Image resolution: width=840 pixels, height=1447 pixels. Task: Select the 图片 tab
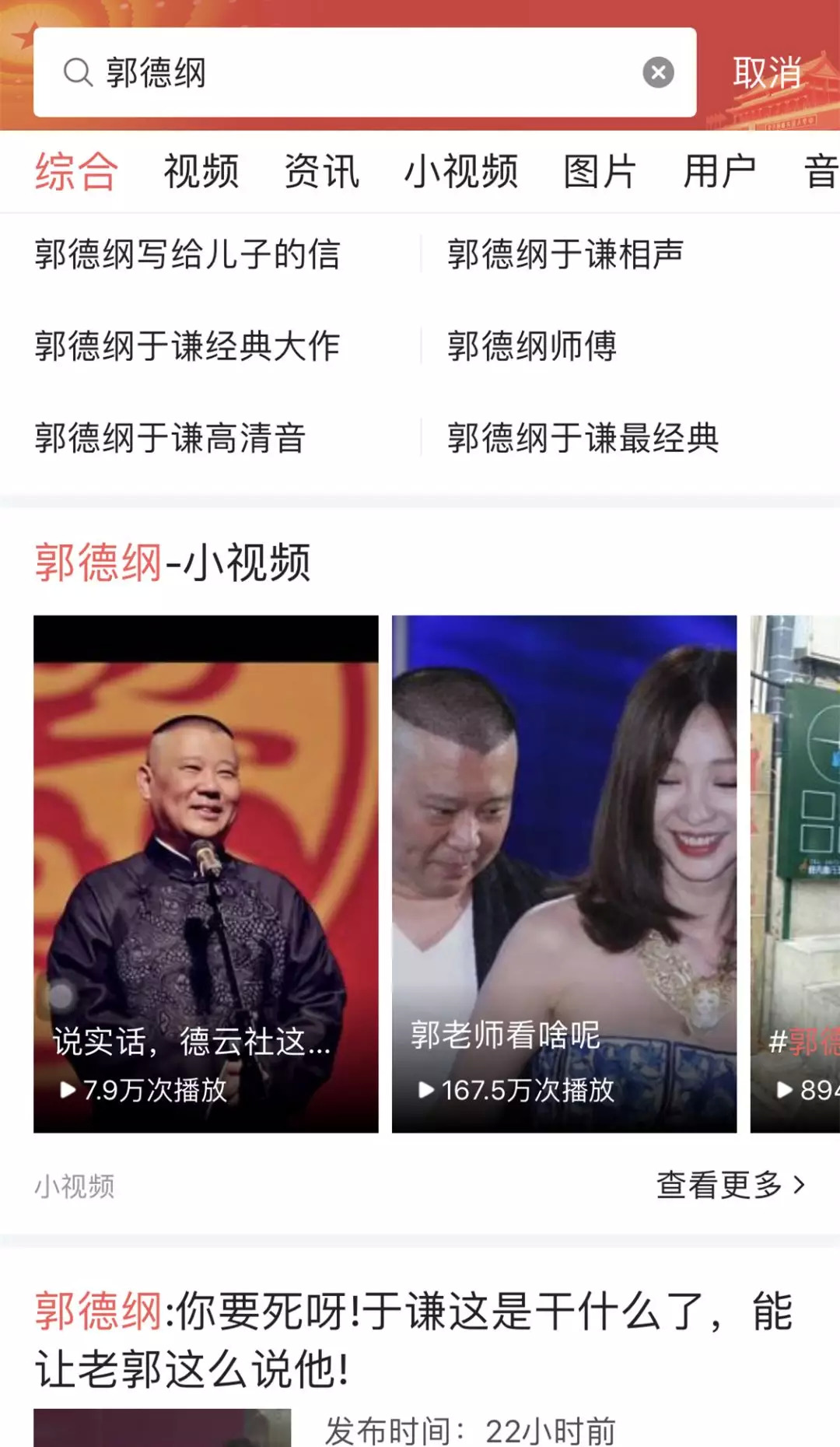(x=600, y=171)
